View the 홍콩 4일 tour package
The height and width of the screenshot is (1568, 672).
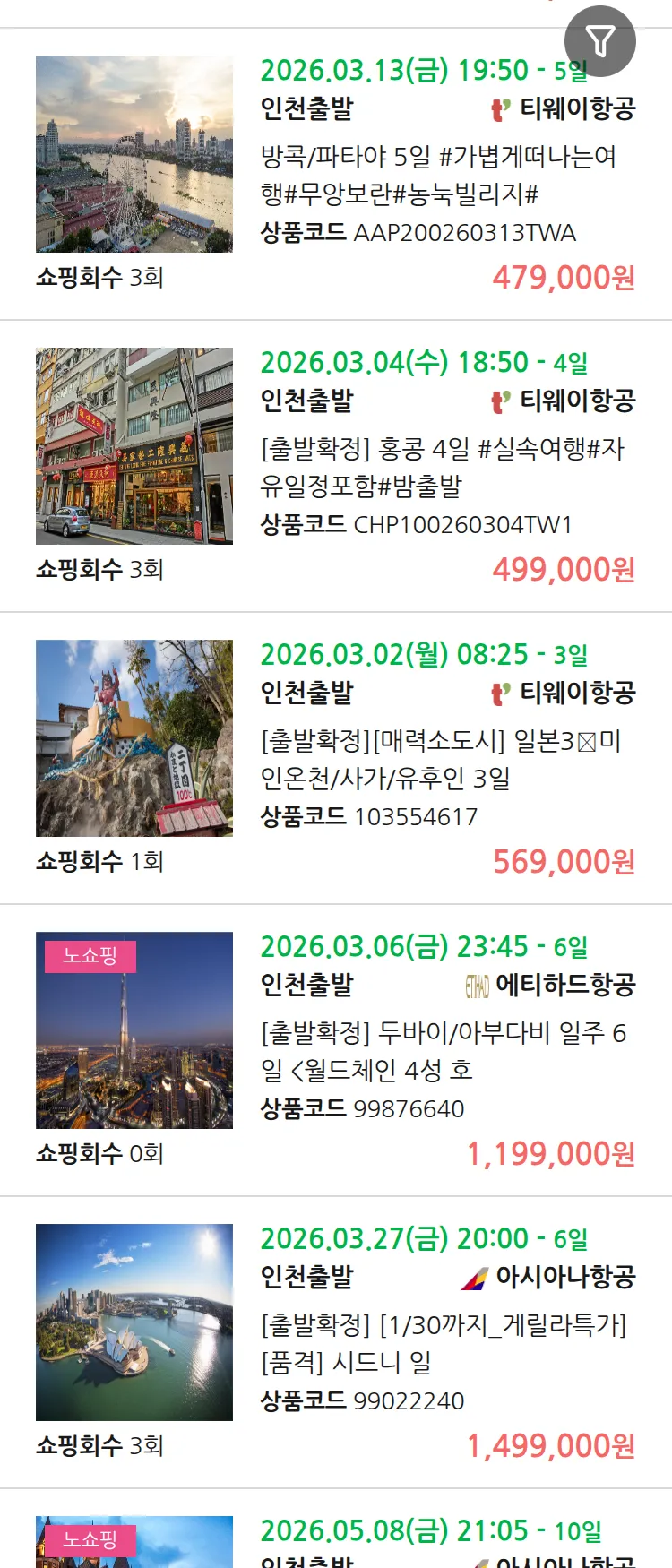coord(442,467)
